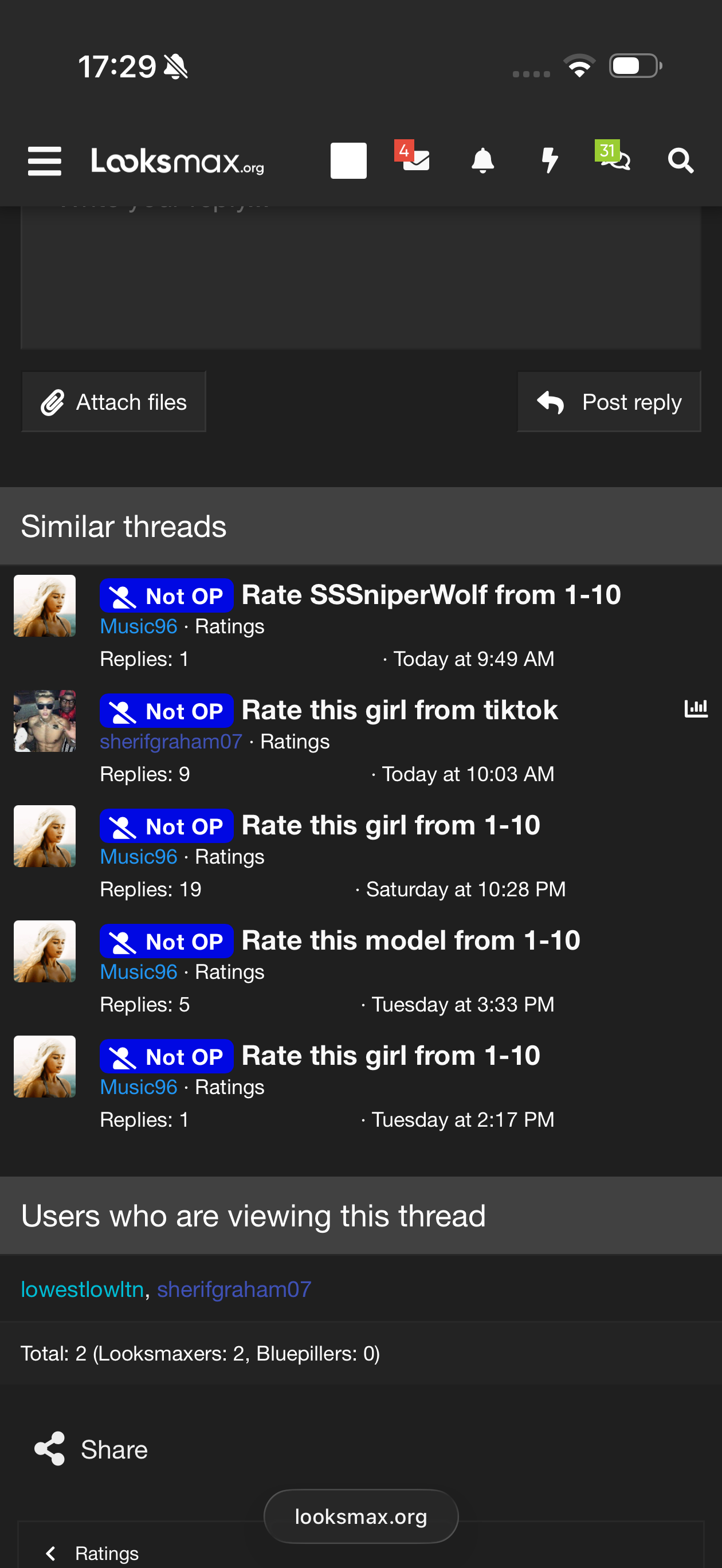The height and width of the screenshot is (1568, 722).
Task: Tap the white profile avatar square
Action: (x=348, y=160)
